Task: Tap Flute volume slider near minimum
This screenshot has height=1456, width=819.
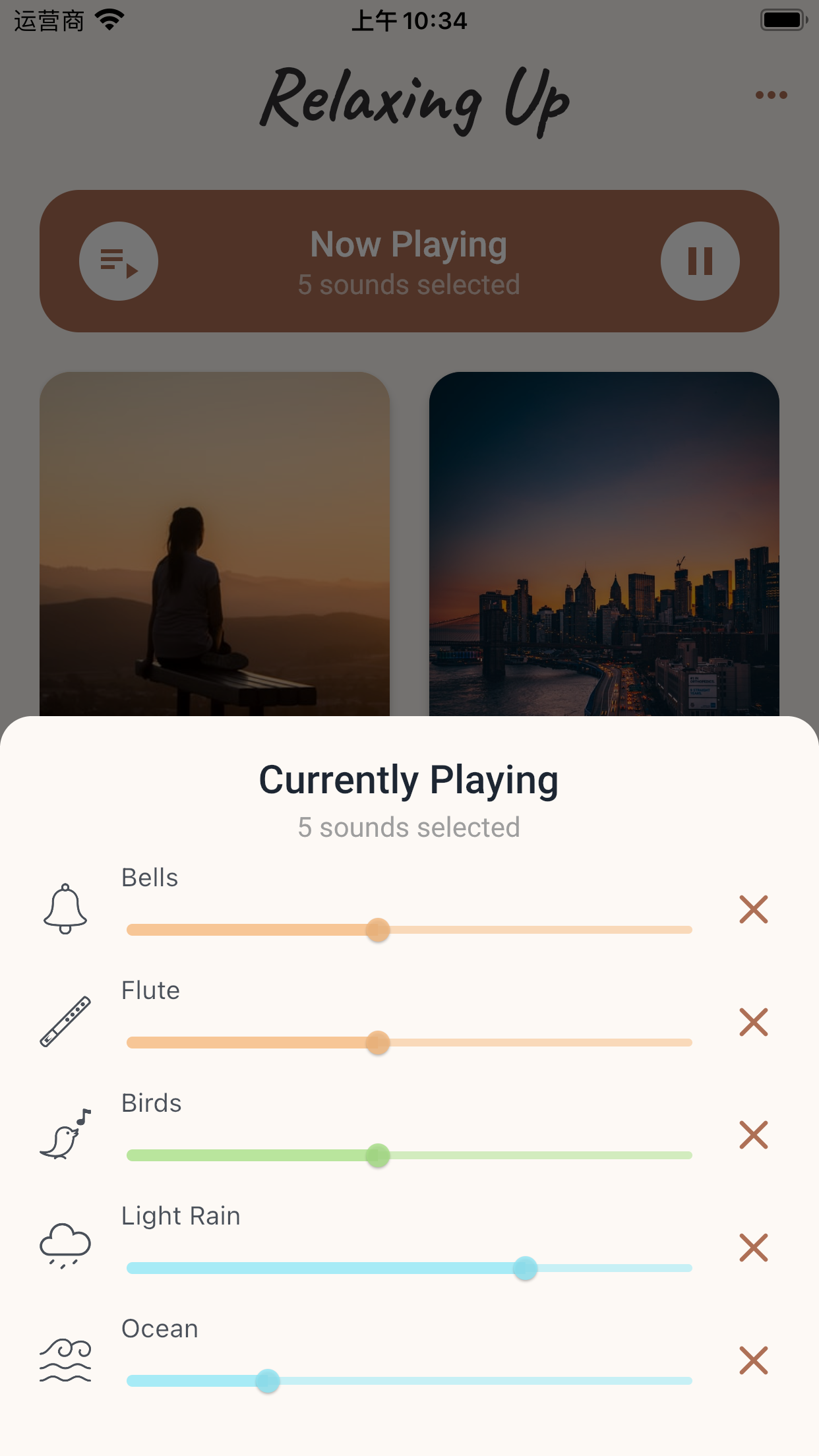Action: pyautogui.click(x=135, y=1043)
